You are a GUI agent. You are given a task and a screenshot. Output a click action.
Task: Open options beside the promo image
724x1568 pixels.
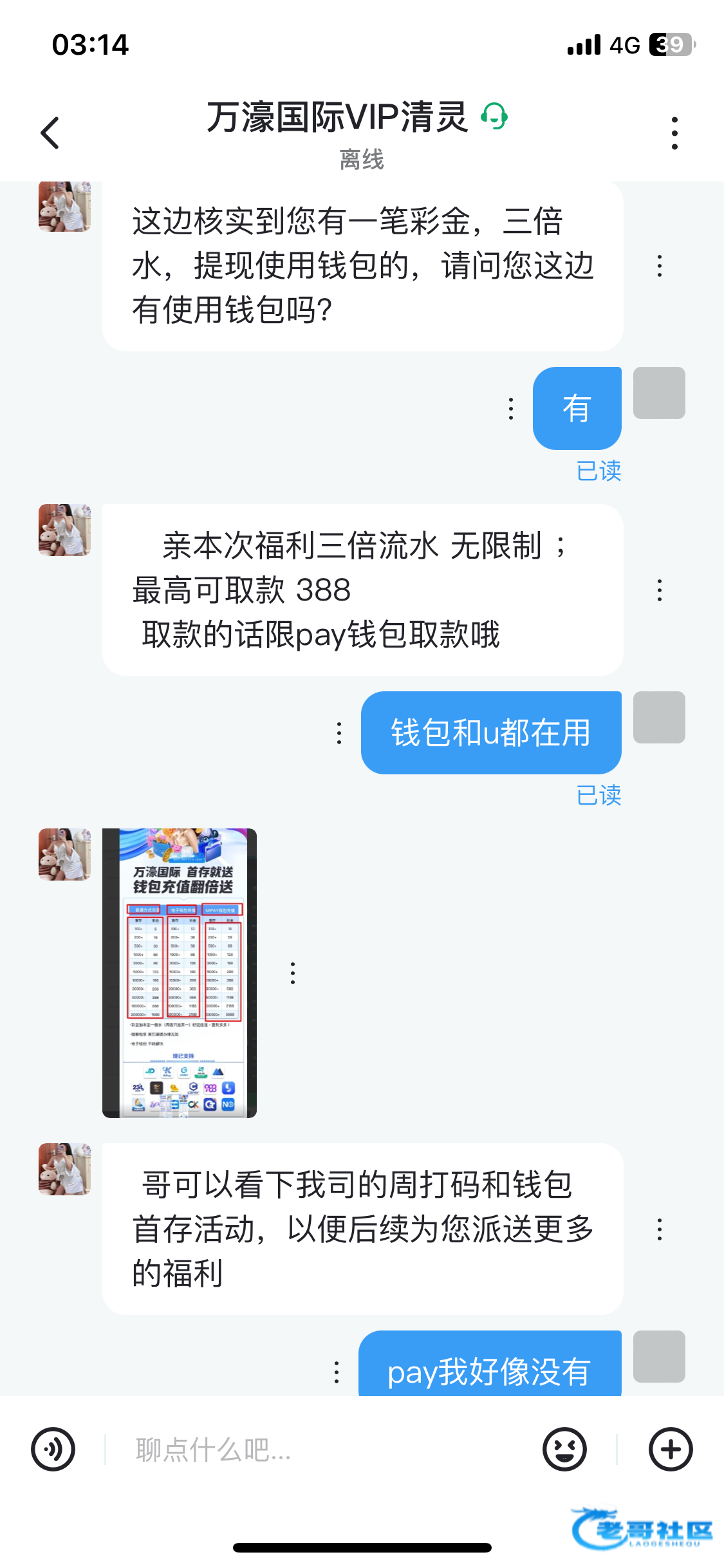[293, 973]
